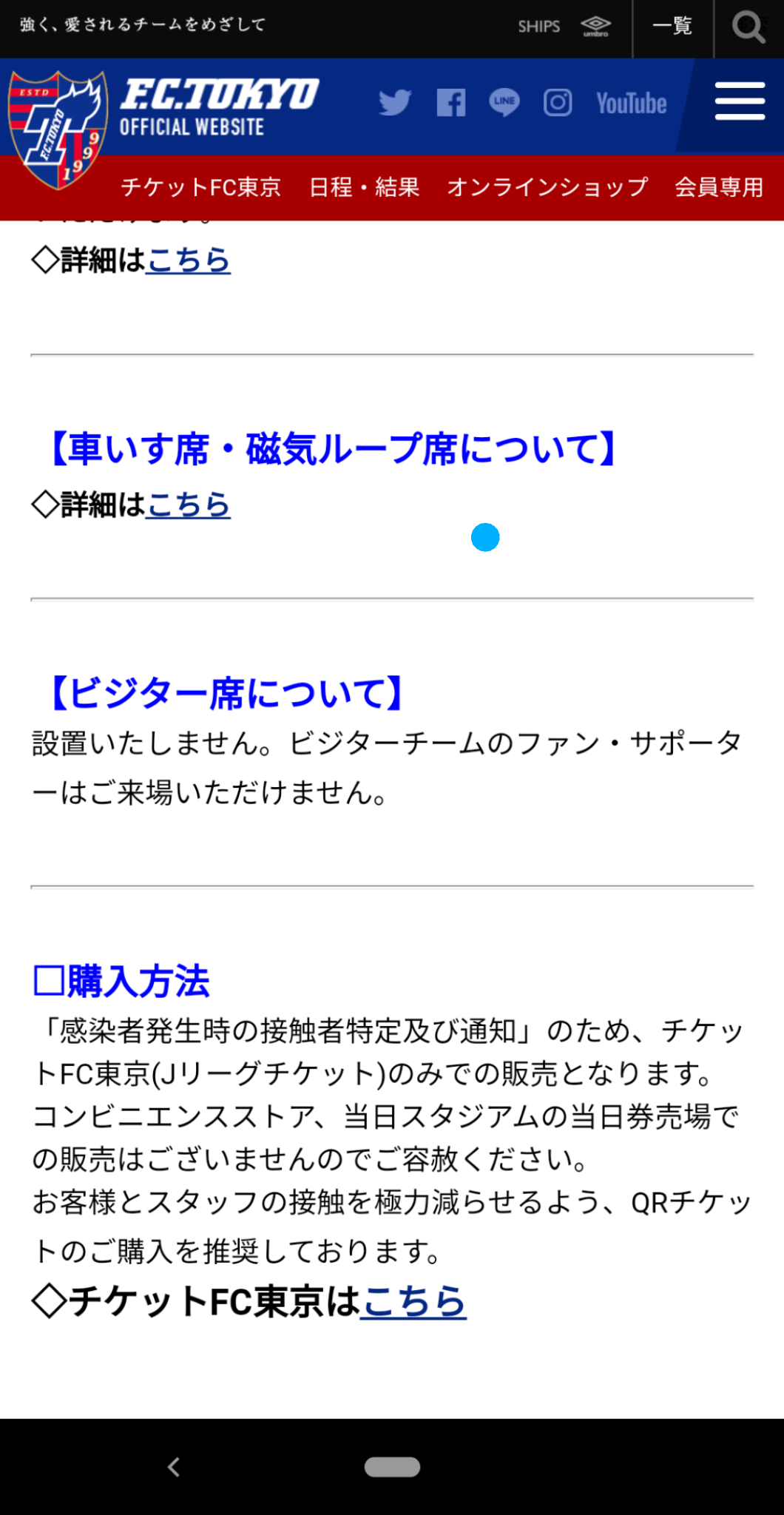Go to チケットFC東京 in the nav bar
This screenshot has height=1515, width=784.
[x=201, y=187]
